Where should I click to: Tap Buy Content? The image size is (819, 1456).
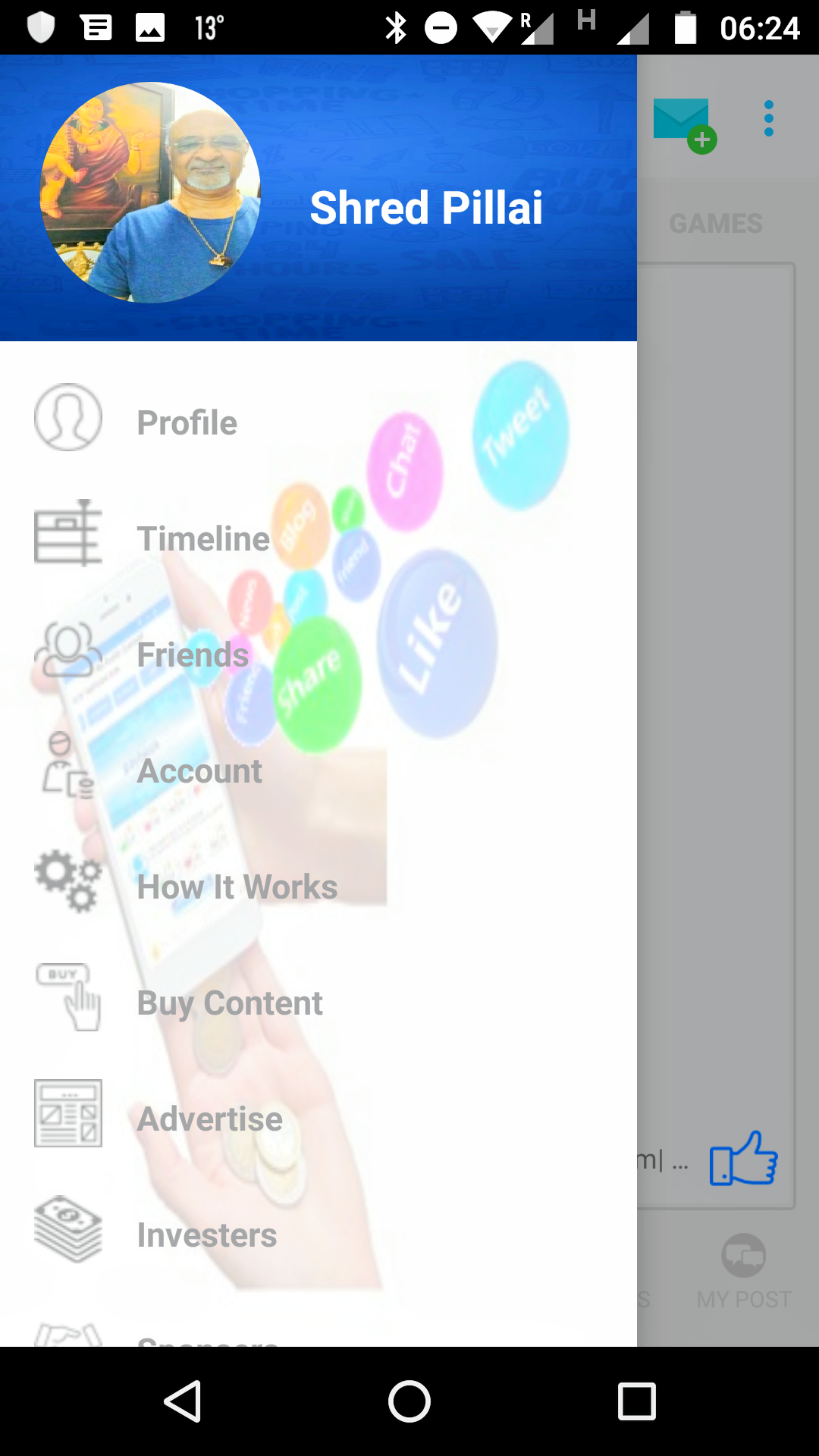point(318,1002)
